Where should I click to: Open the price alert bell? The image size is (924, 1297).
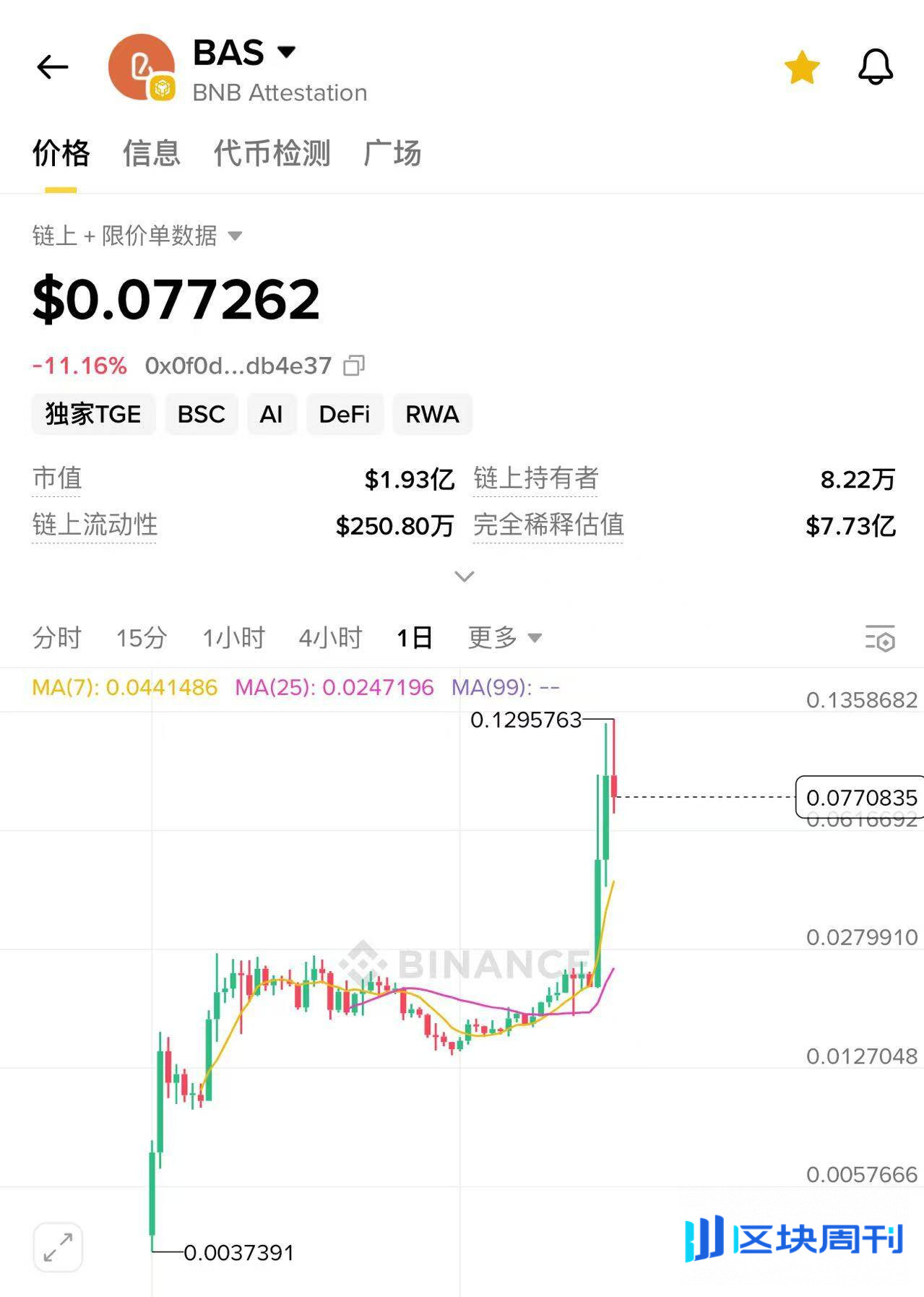875,67
